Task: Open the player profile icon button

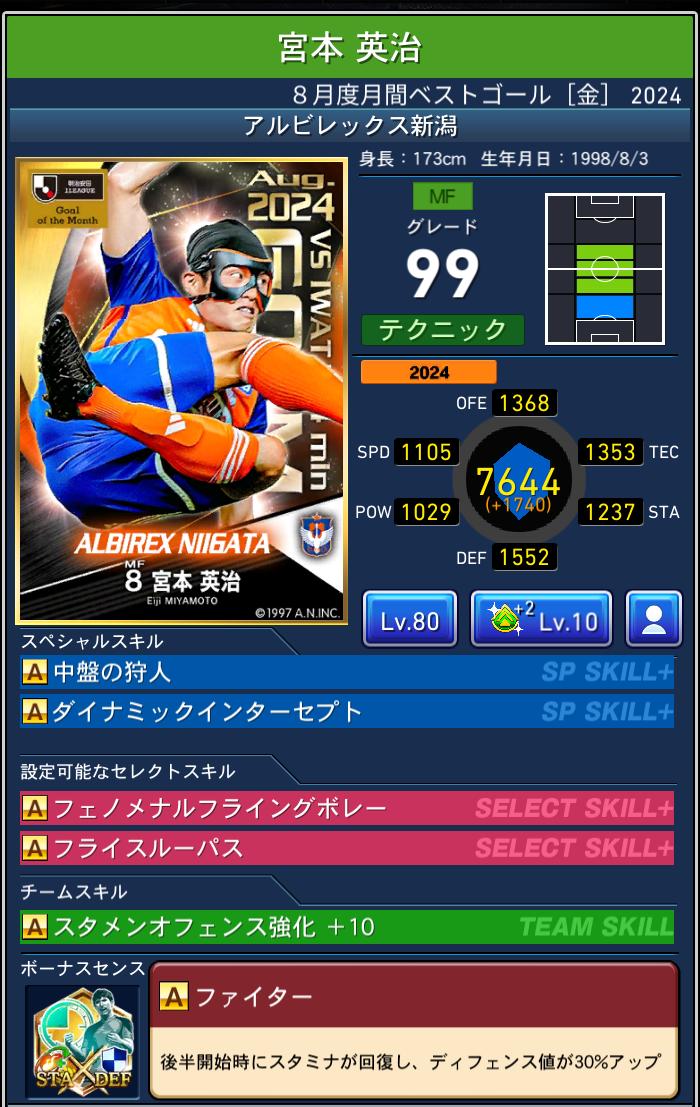Action: 653,620
